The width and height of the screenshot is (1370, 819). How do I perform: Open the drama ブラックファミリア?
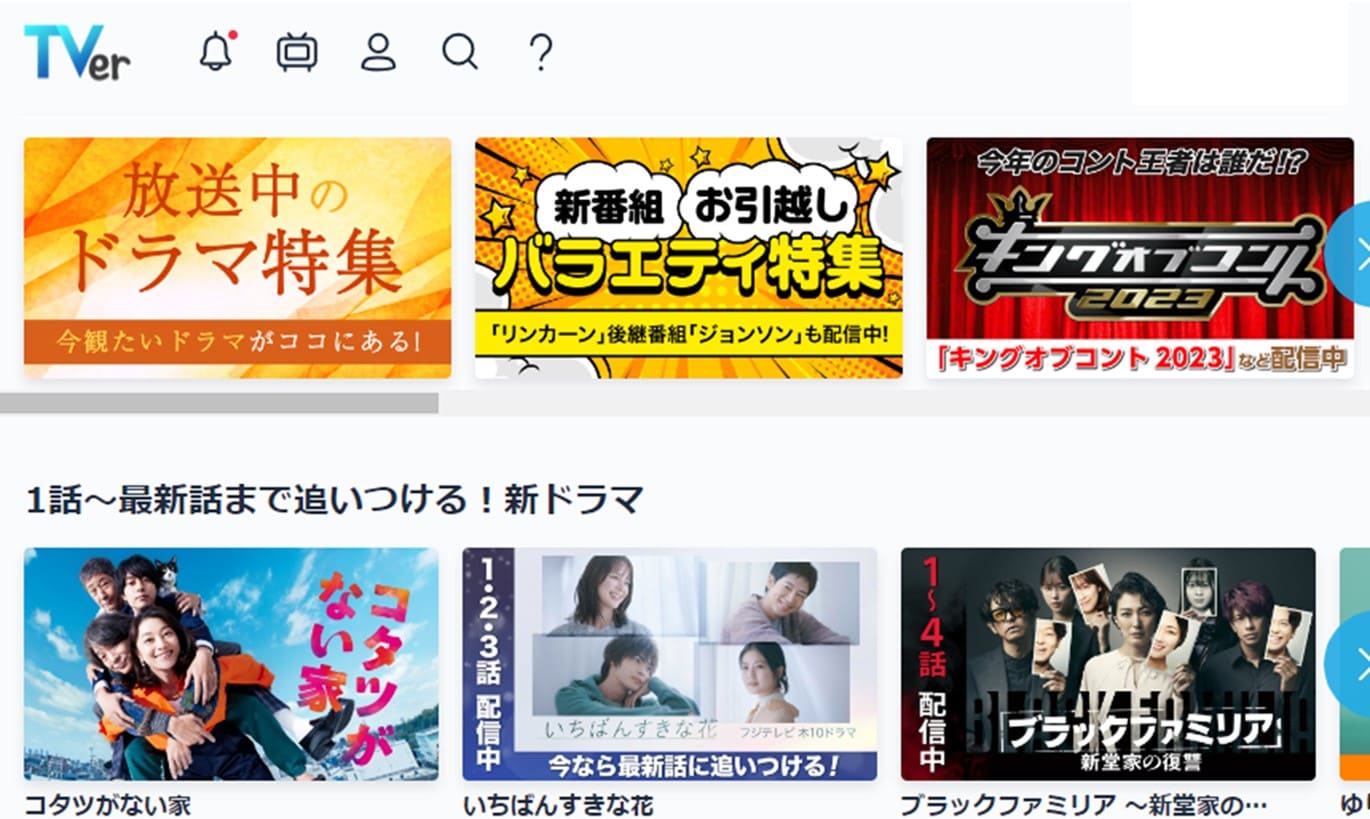tap(1108, 664)
